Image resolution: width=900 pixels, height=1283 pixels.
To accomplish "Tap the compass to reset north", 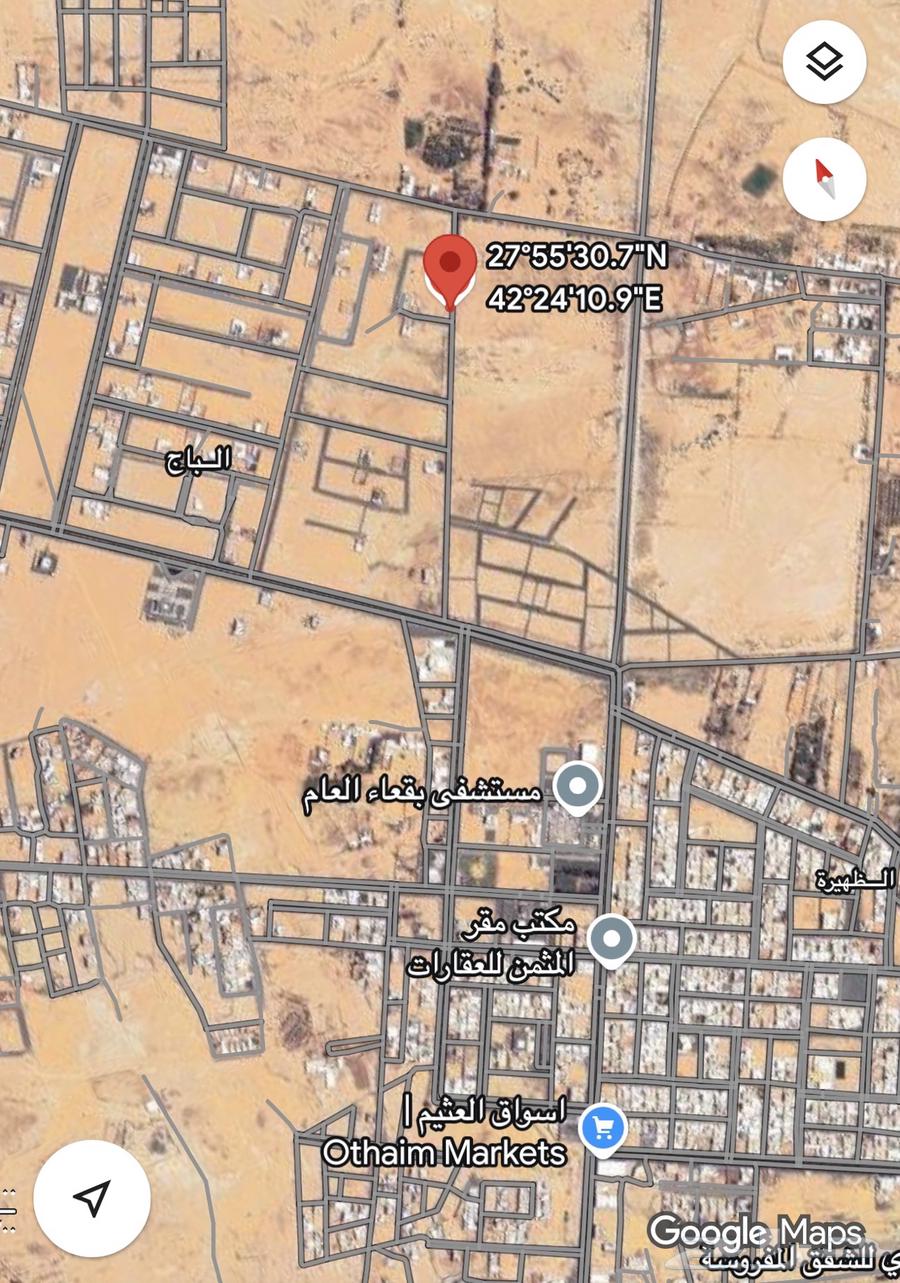I will point(824,180).
